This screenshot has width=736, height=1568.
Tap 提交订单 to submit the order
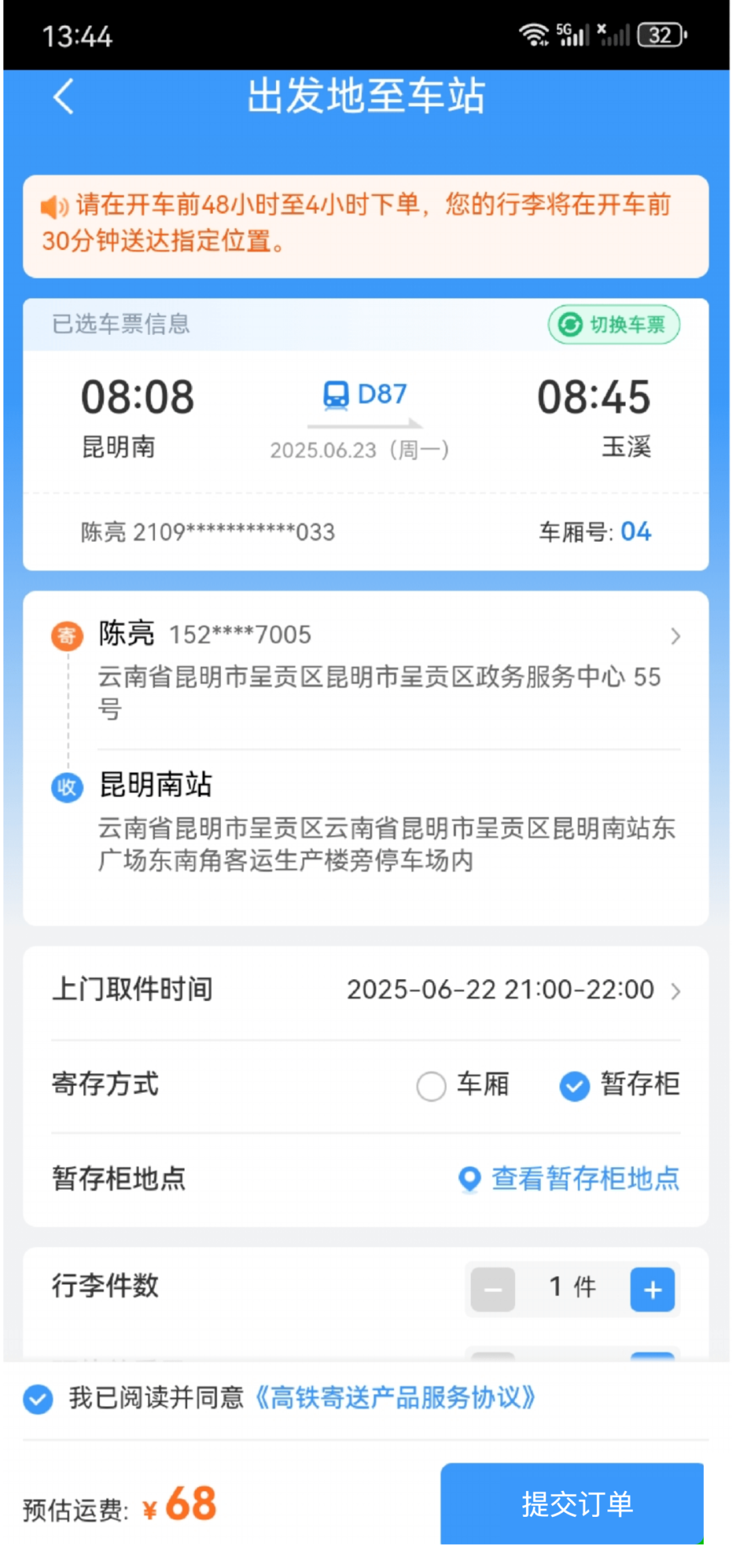click(572, 1504)
